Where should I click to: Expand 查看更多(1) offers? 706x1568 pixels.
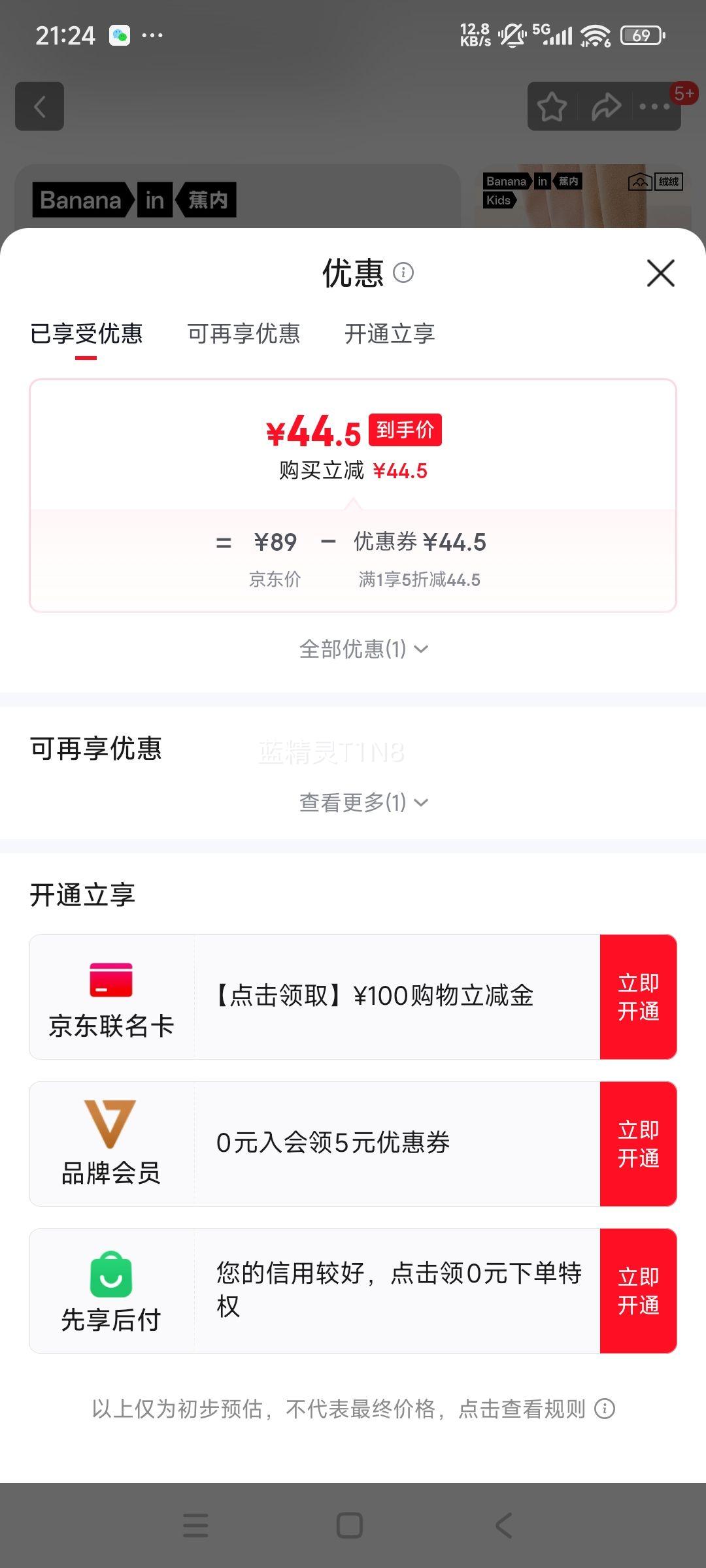[x=363, y=802]
